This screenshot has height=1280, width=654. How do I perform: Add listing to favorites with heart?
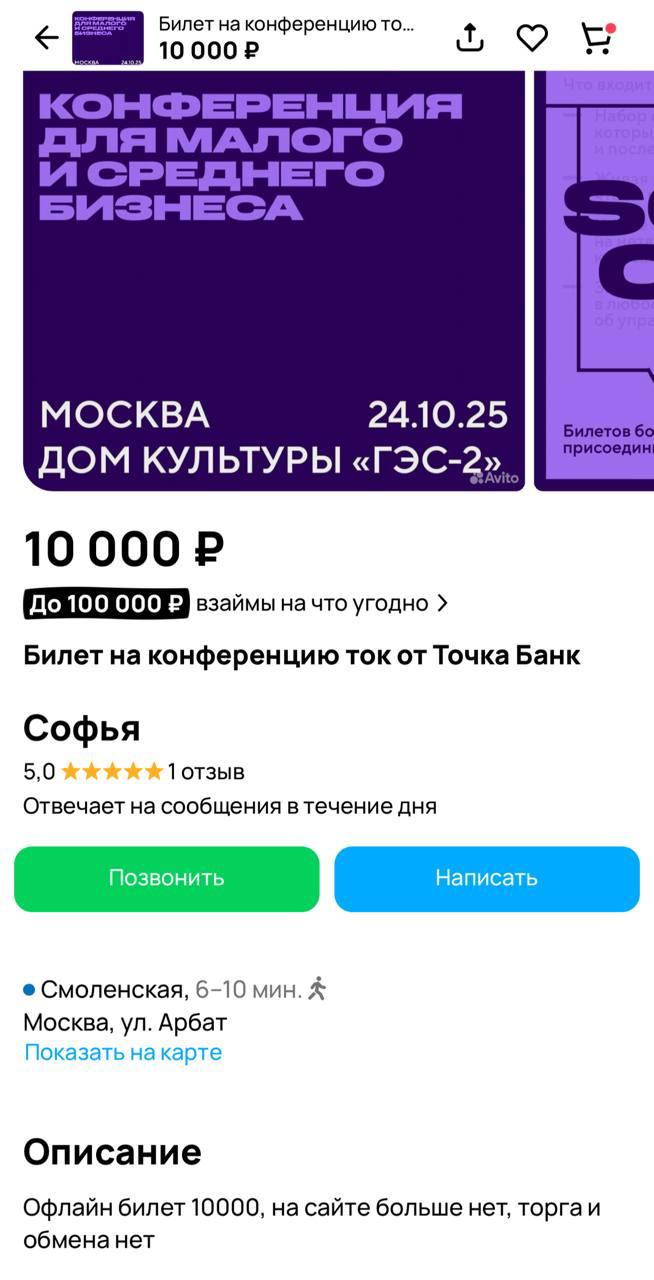point(532,38)
